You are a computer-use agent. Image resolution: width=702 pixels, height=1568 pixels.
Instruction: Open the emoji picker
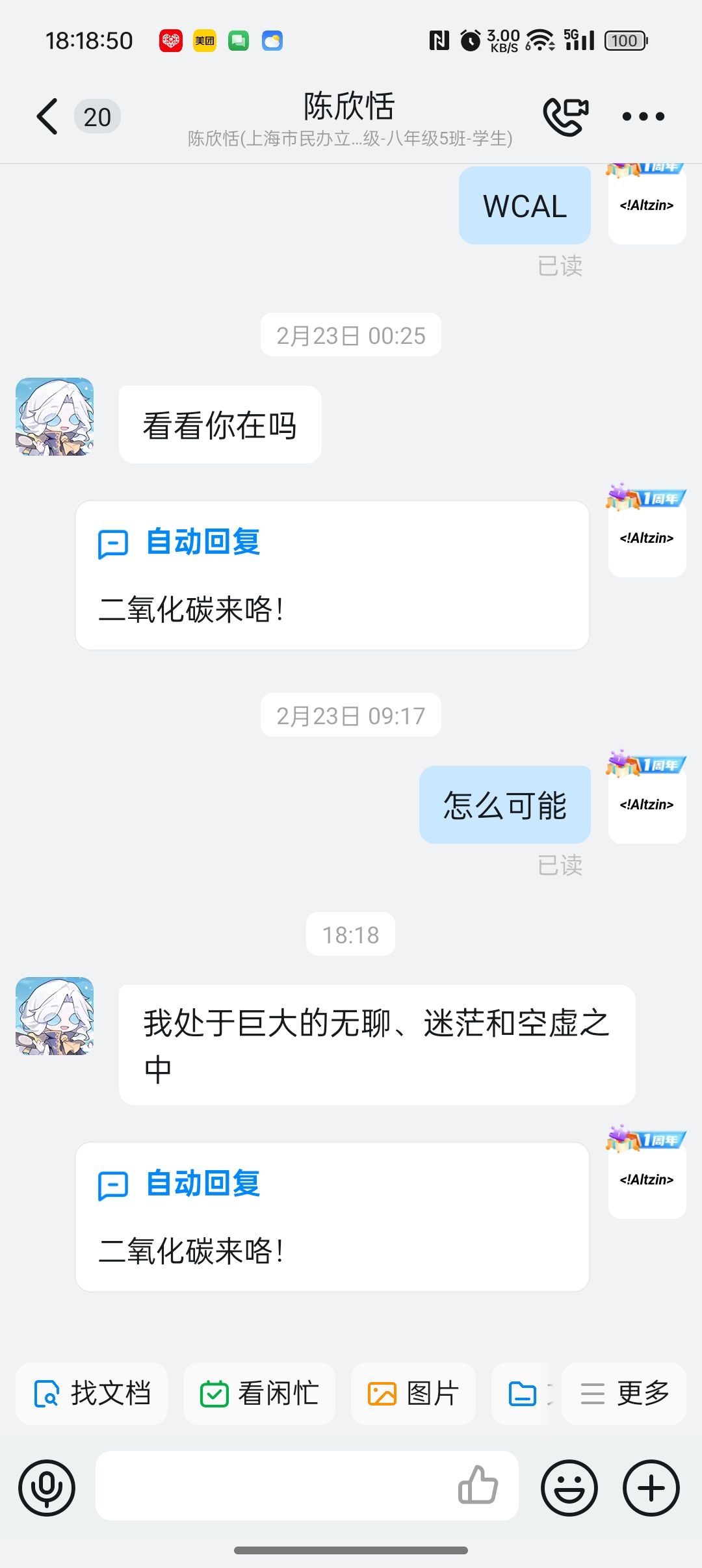569,1487
